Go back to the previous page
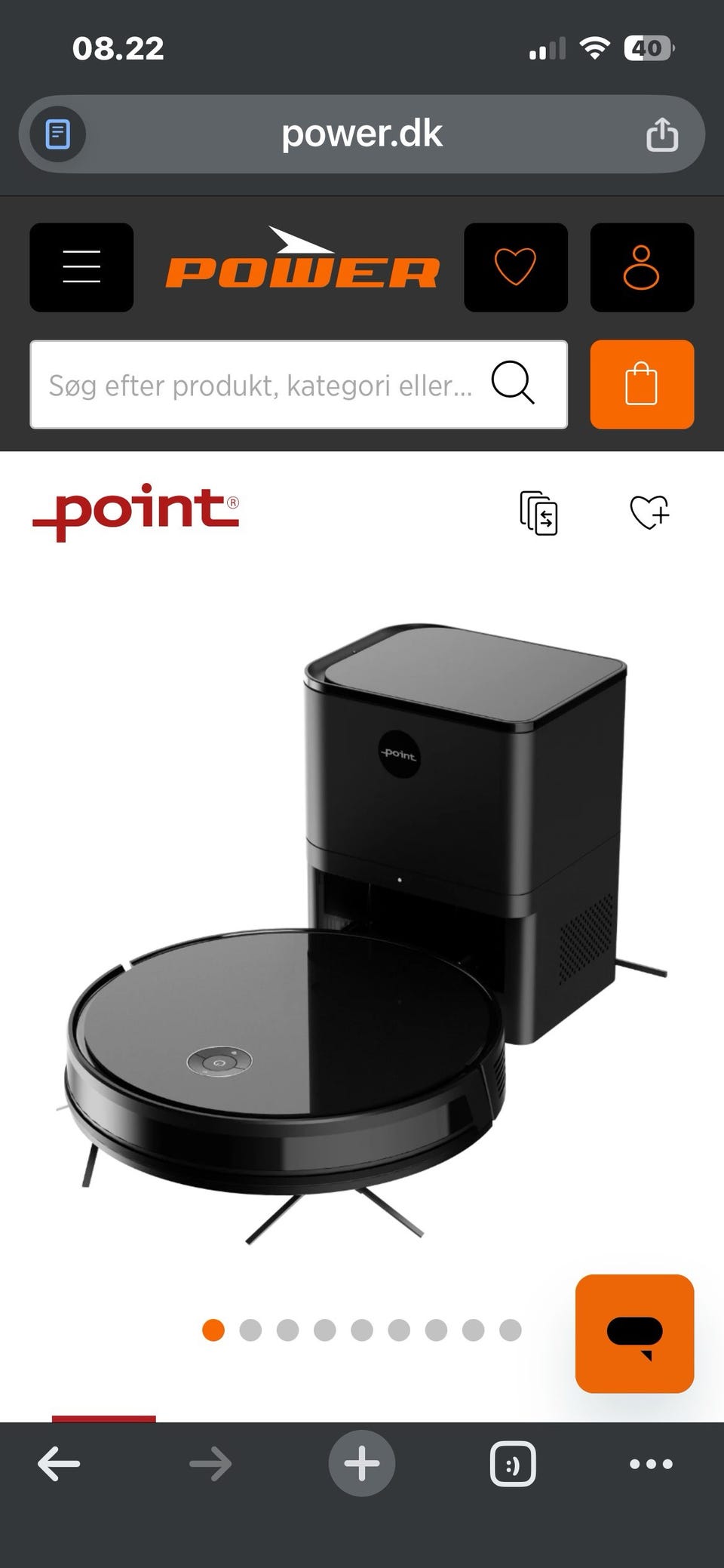The width and height of the screenshot is (724, 1568). 59,1465
